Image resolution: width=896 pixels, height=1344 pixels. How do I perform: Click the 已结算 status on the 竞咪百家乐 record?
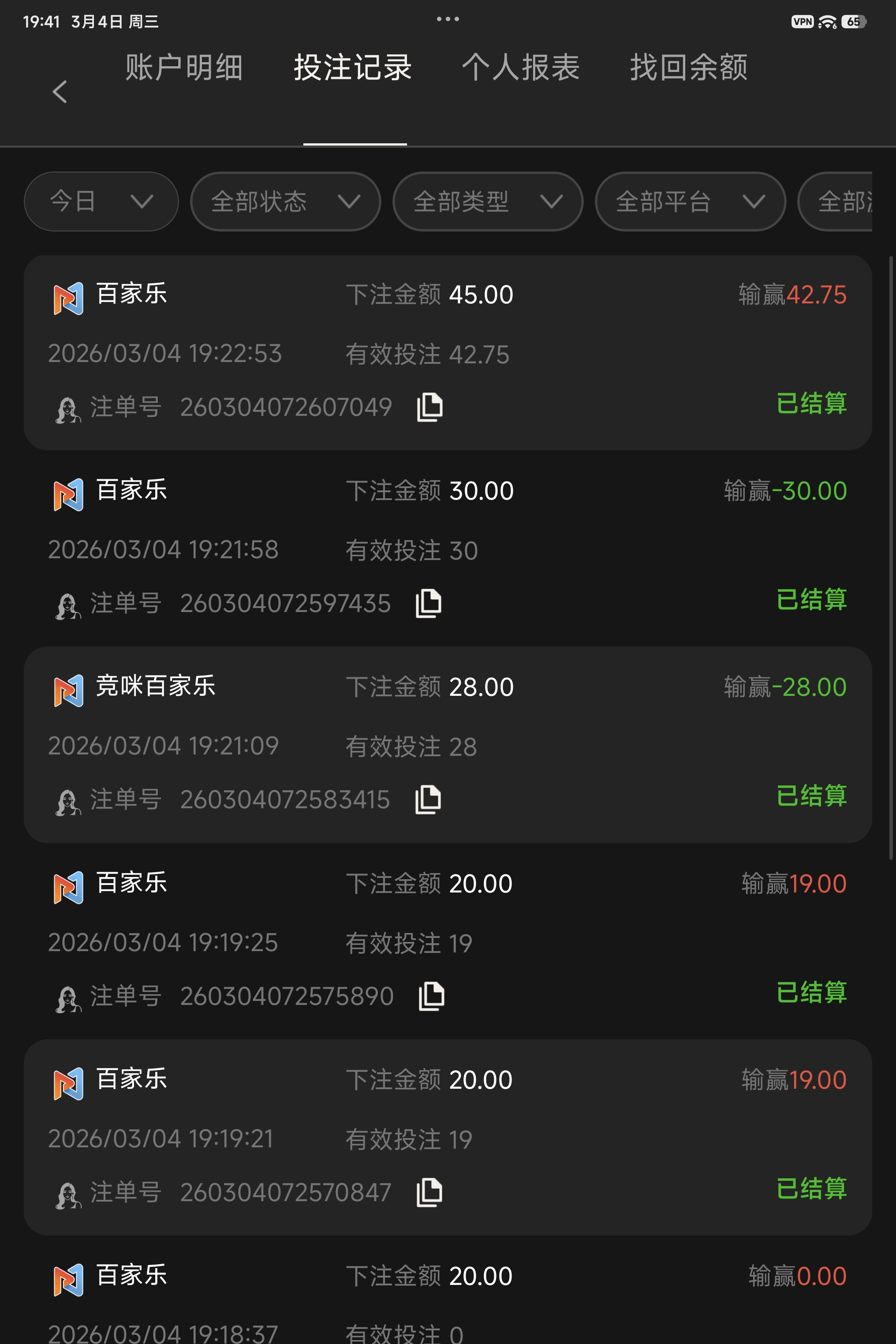812,798
